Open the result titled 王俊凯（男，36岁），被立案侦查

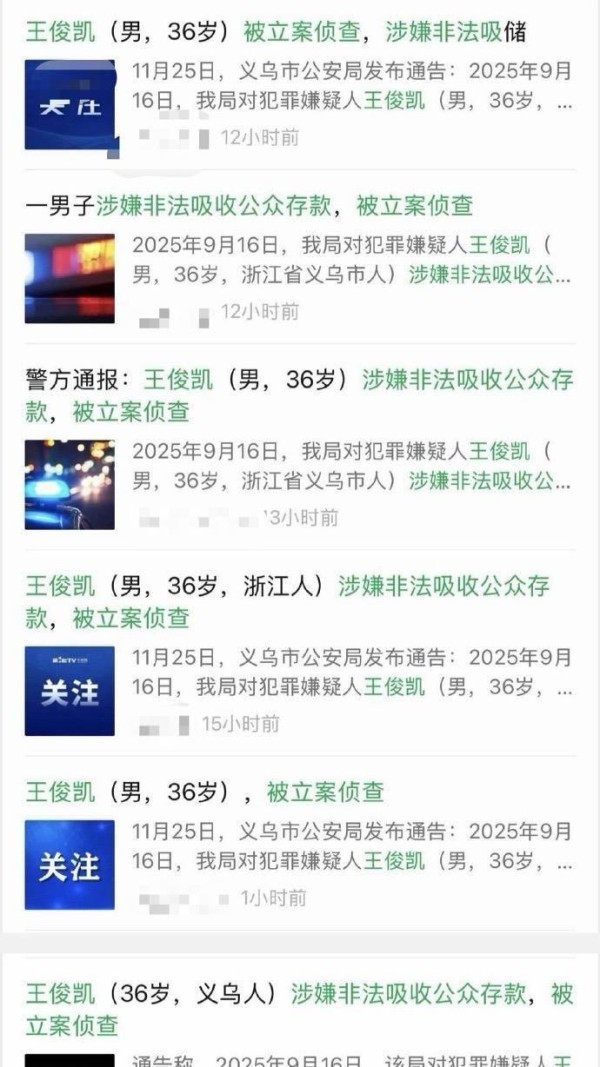pyautogui.click(x=204, y=792)
